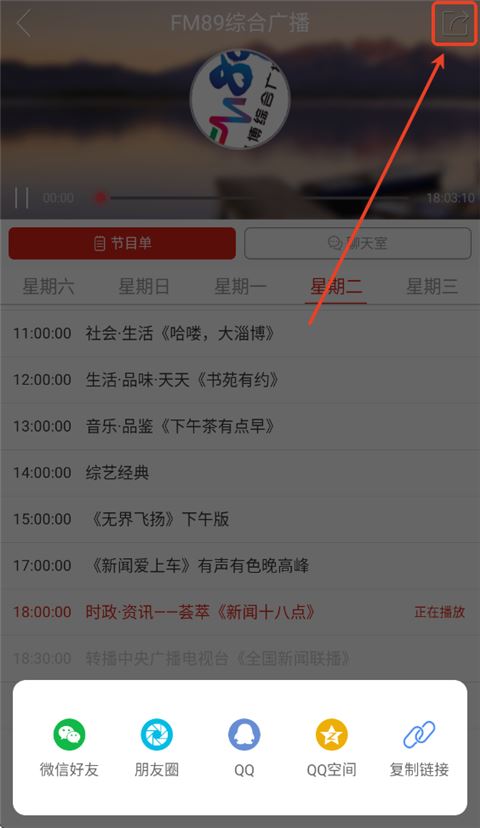
Task: Copy the link with 复制链接
Action: [x=419, y=747]
